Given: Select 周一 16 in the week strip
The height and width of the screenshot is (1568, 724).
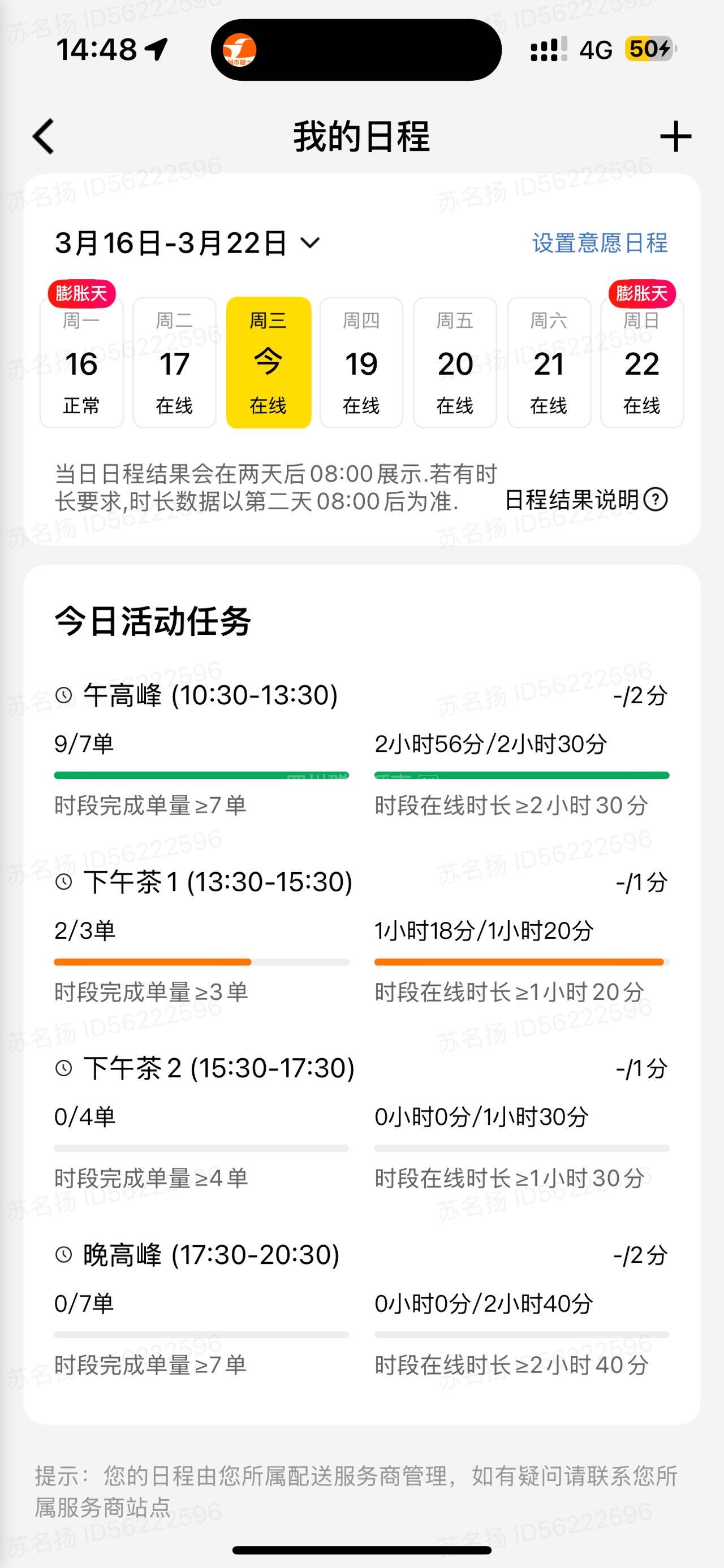Looking at the screenshot, I should pos(81,363).
